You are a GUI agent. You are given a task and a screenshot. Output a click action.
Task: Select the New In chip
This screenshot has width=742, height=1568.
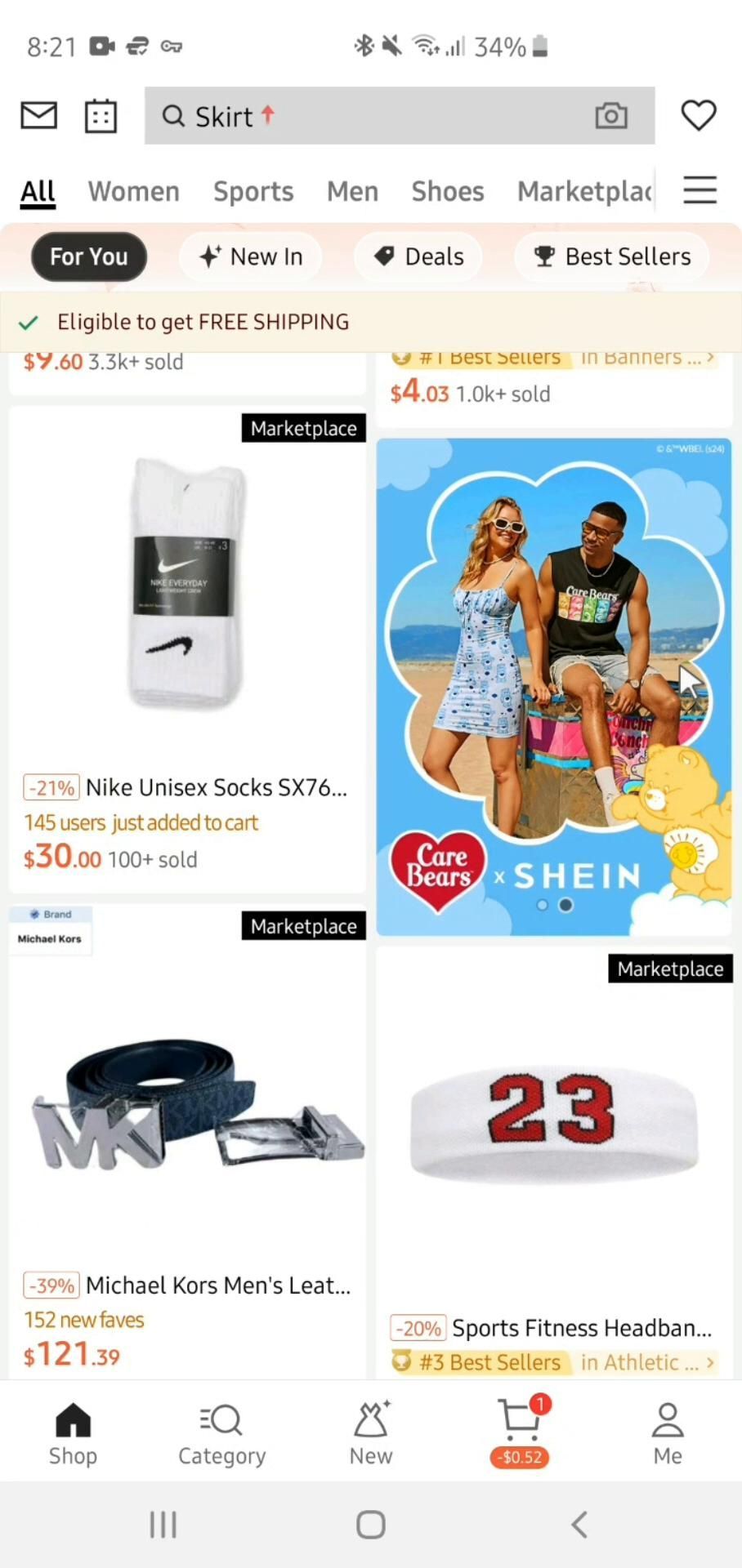coord(251,256)
